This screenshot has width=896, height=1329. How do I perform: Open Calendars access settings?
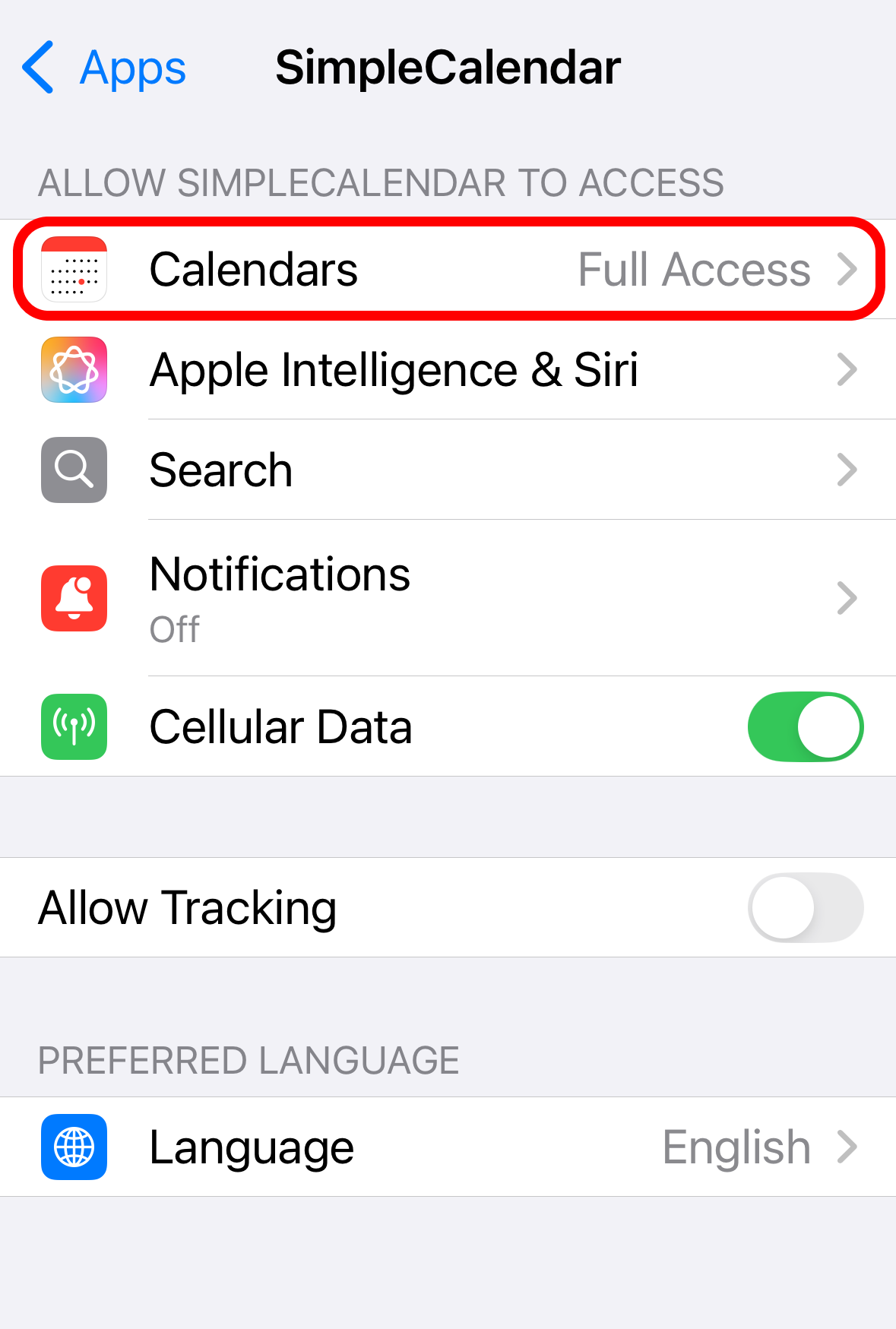[x=448, y=270]
